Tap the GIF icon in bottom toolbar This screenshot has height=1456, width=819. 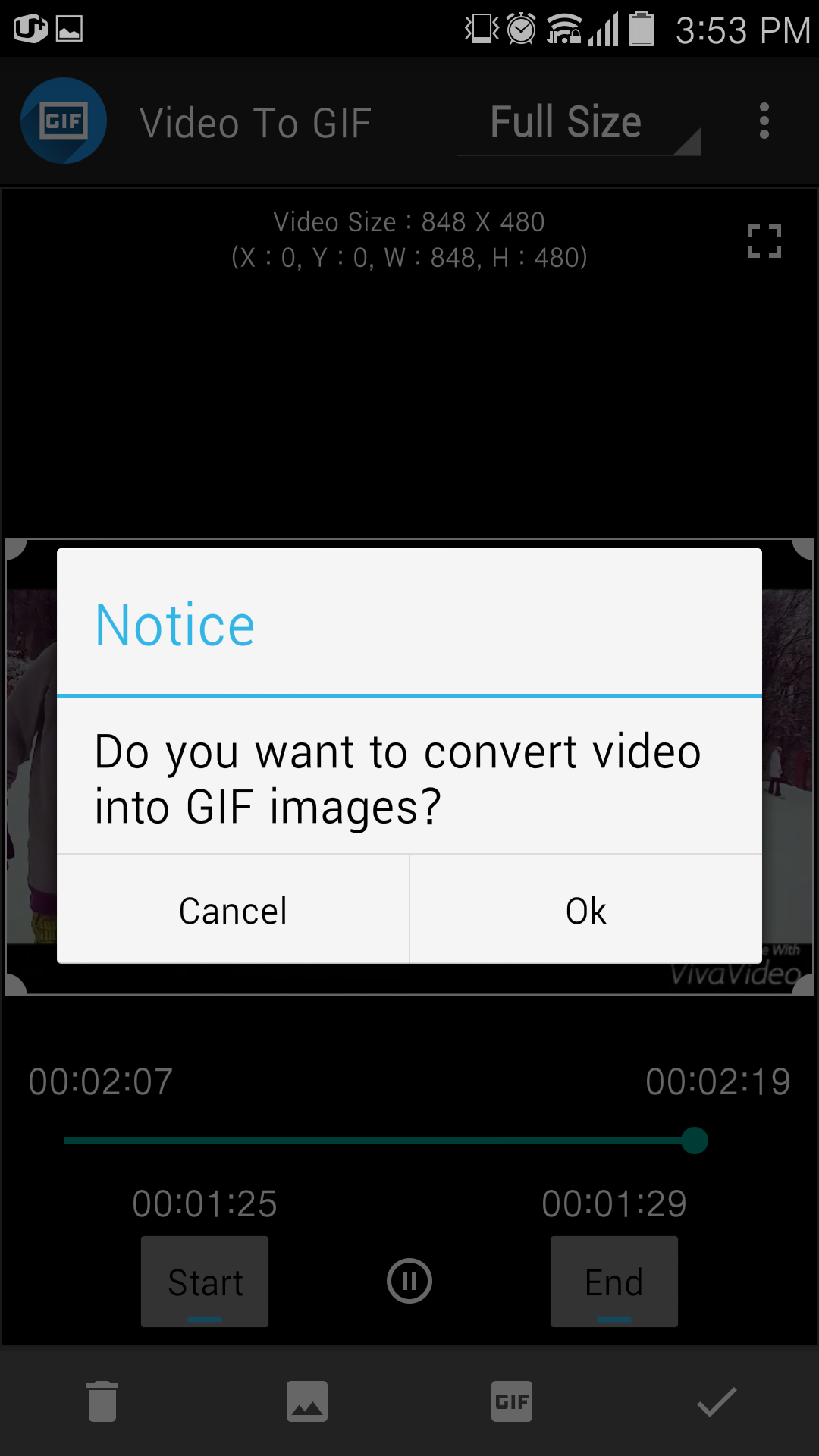coord(512,1401)
